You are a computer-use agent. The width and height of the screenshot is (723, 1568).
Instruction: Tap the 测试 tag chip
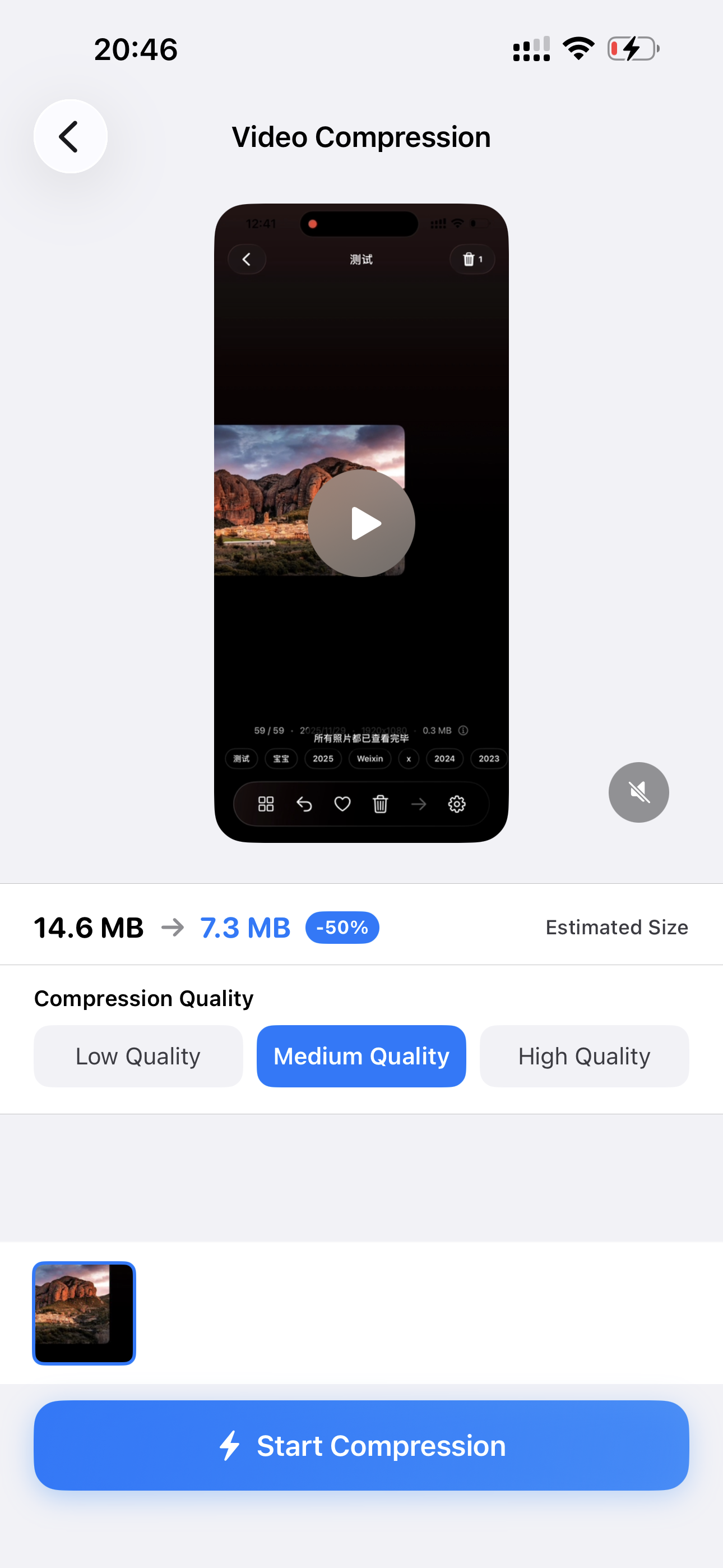[241, 758]
